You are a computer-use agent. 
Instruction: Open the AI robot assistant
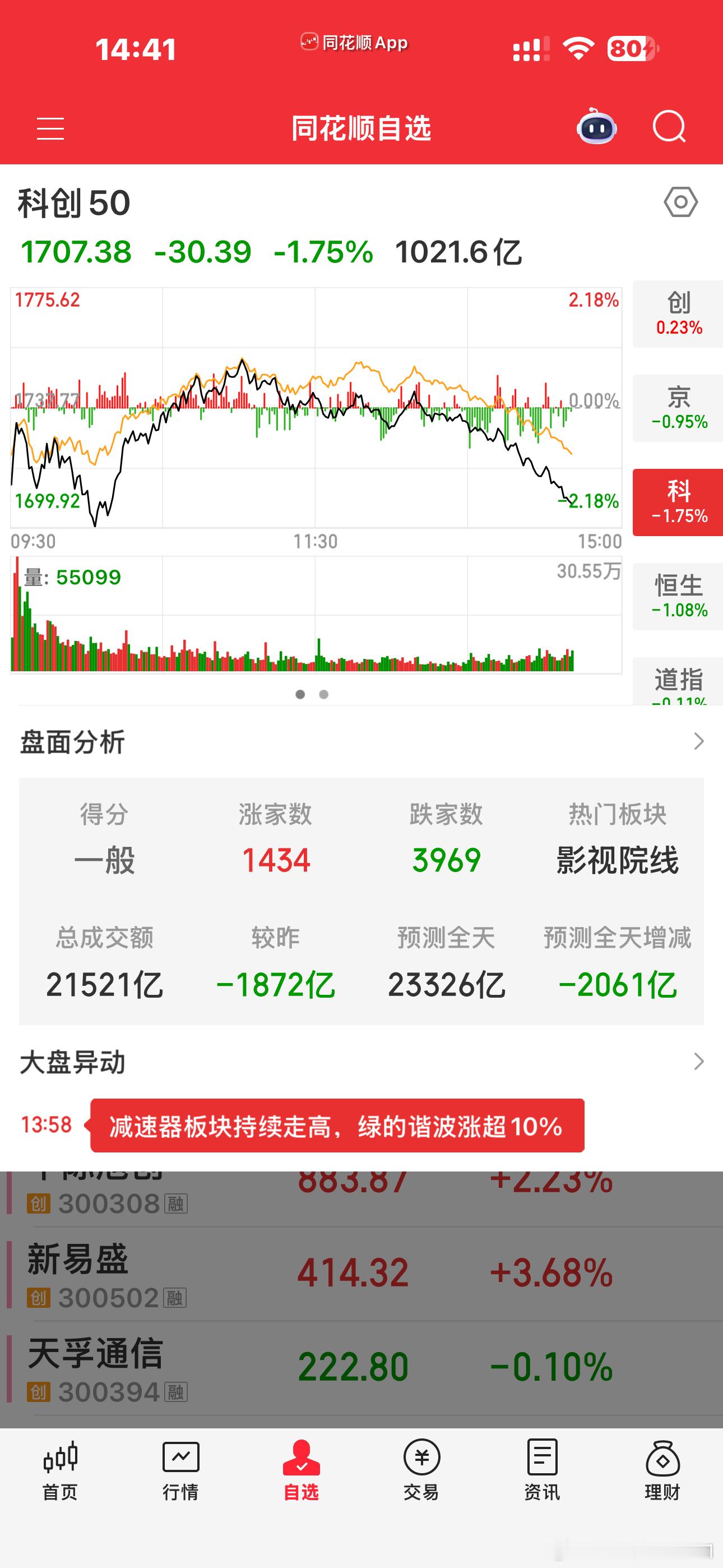click(596, 127)
